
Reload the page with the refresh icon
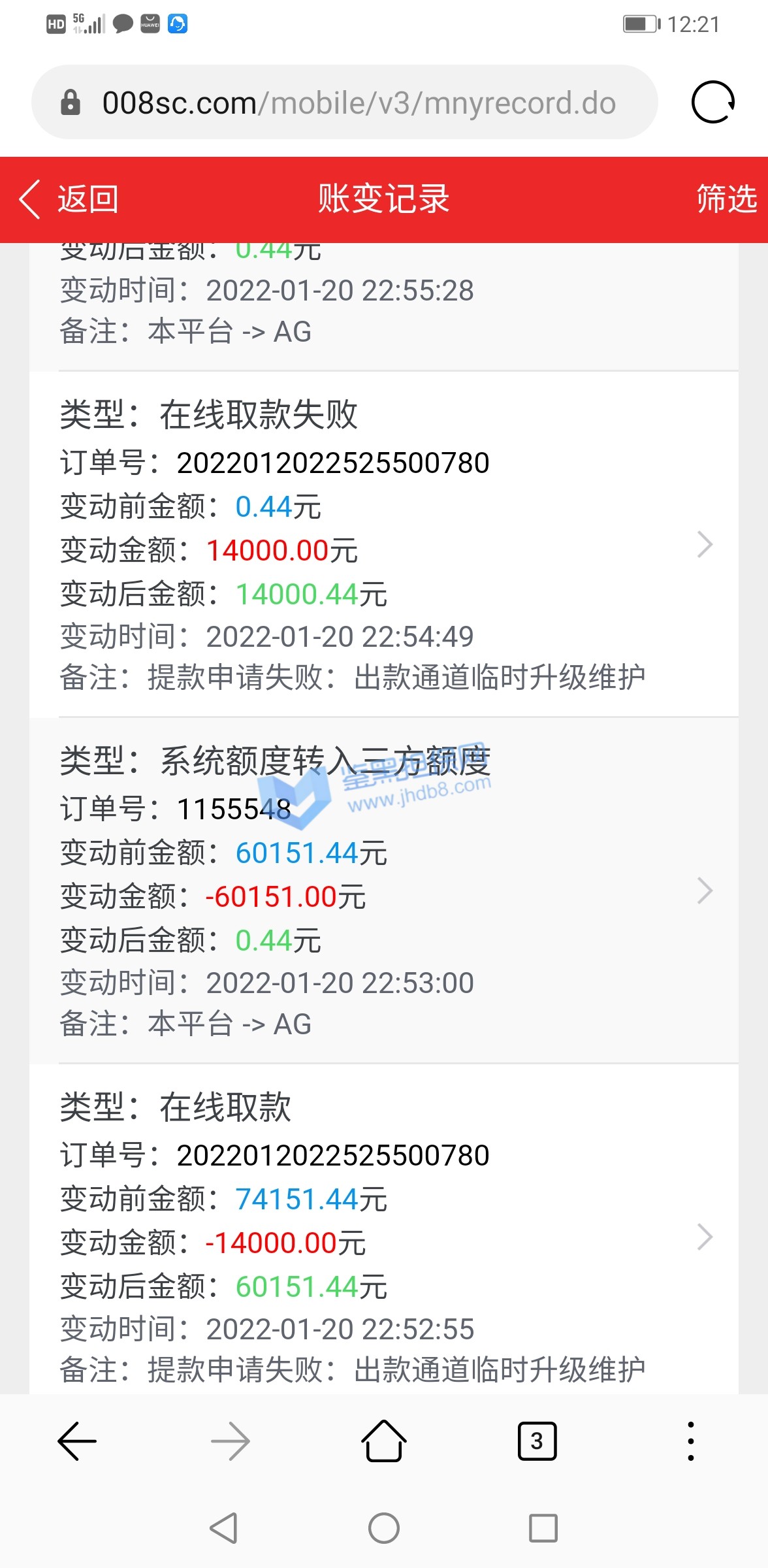point(712,103)
